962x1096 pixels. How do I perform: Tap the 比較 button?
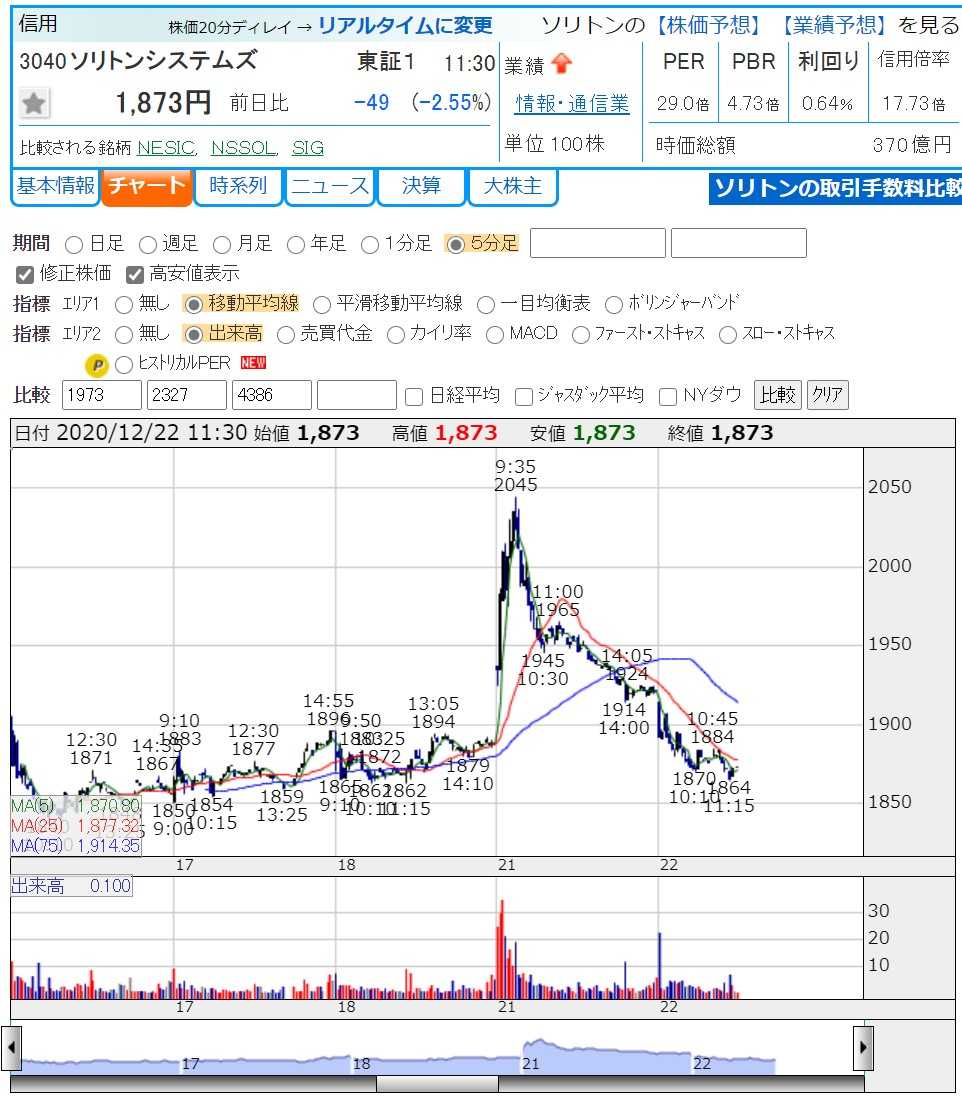click(777, 396)
